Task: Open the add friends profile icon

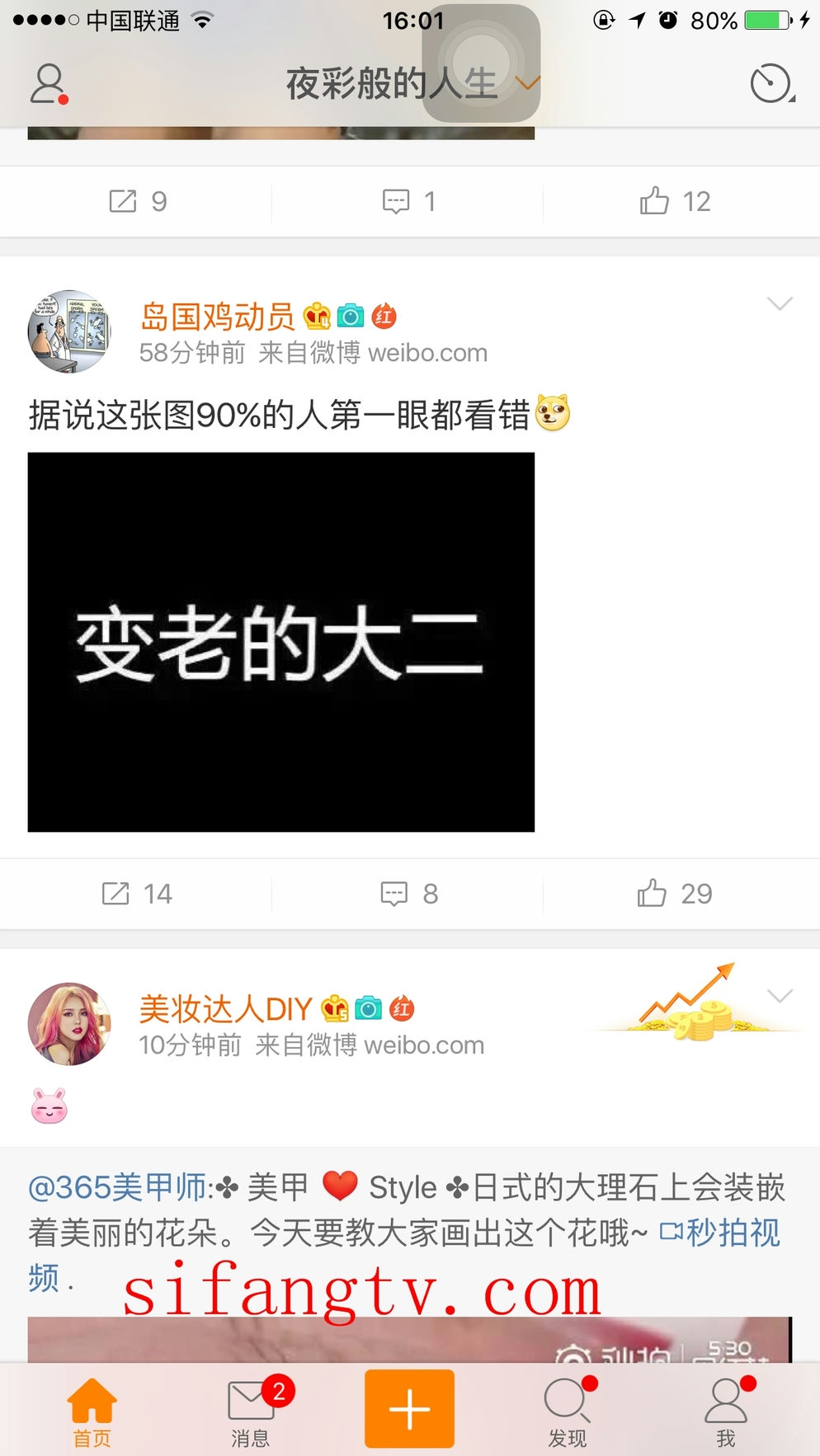Action: (49, 83)
